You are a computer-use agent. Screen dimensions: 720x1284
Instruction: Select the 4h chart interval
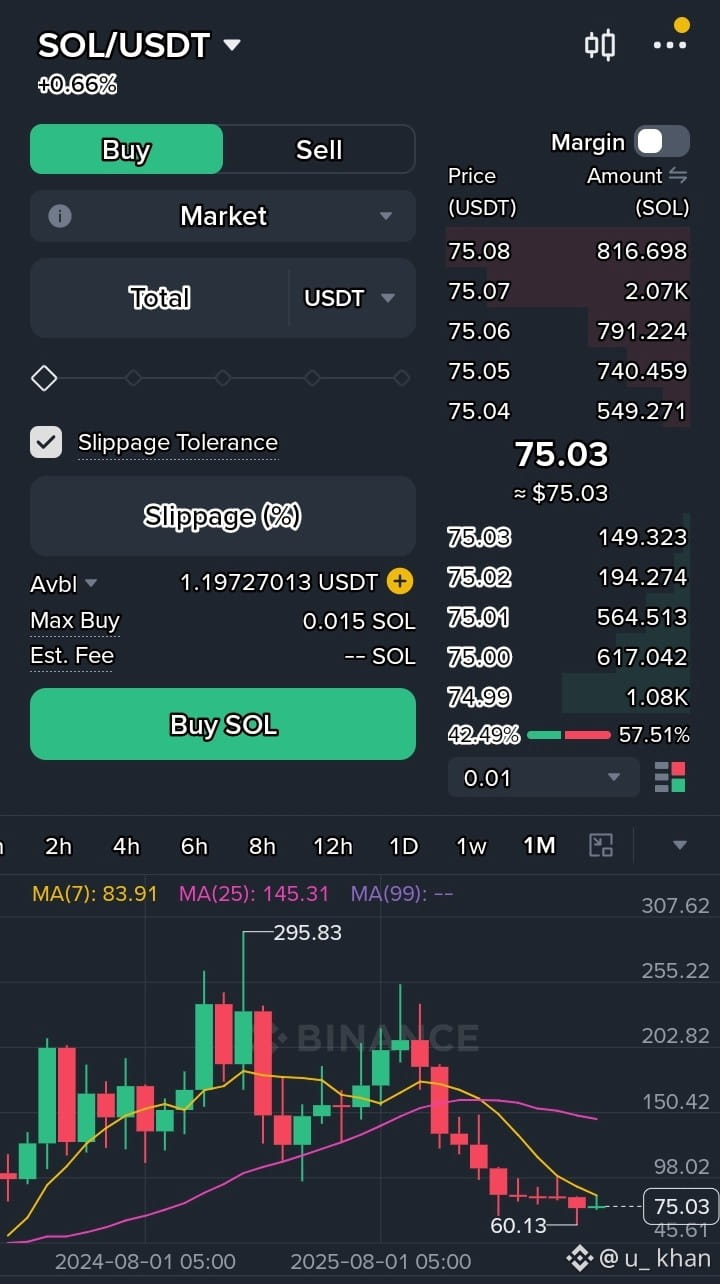tap(126, 846)
